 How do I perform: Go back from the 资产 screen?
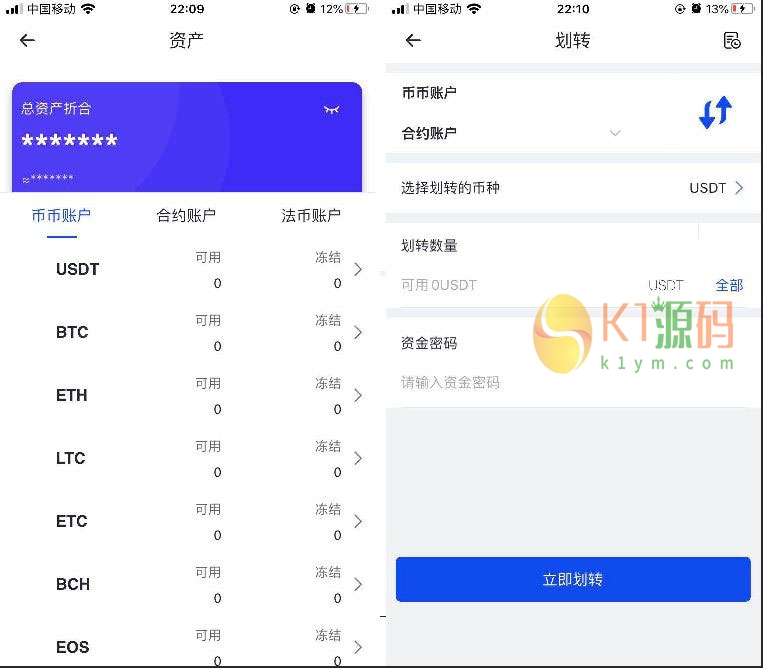[27, 40]
